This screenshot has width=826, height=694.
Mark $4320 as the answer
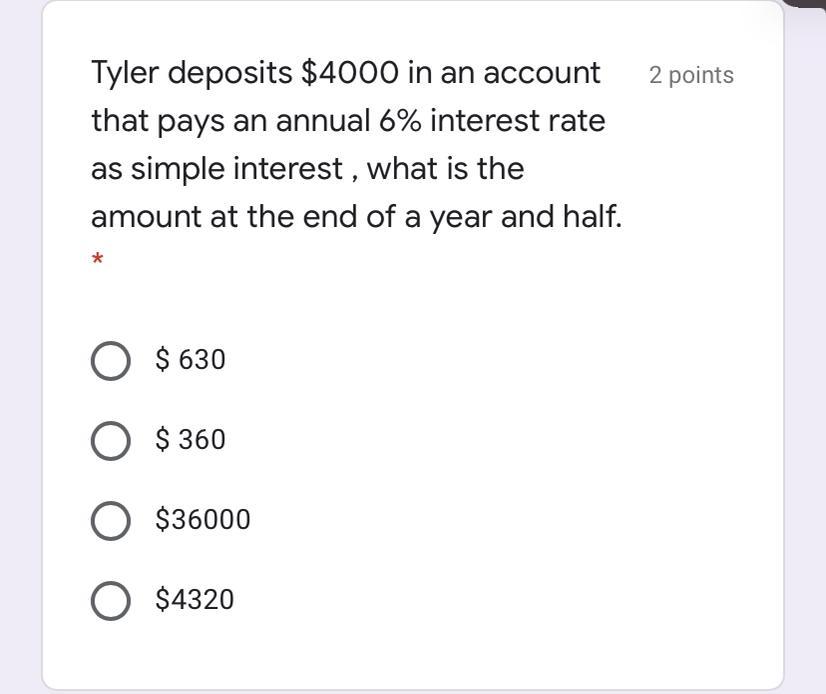click(110, 601)
